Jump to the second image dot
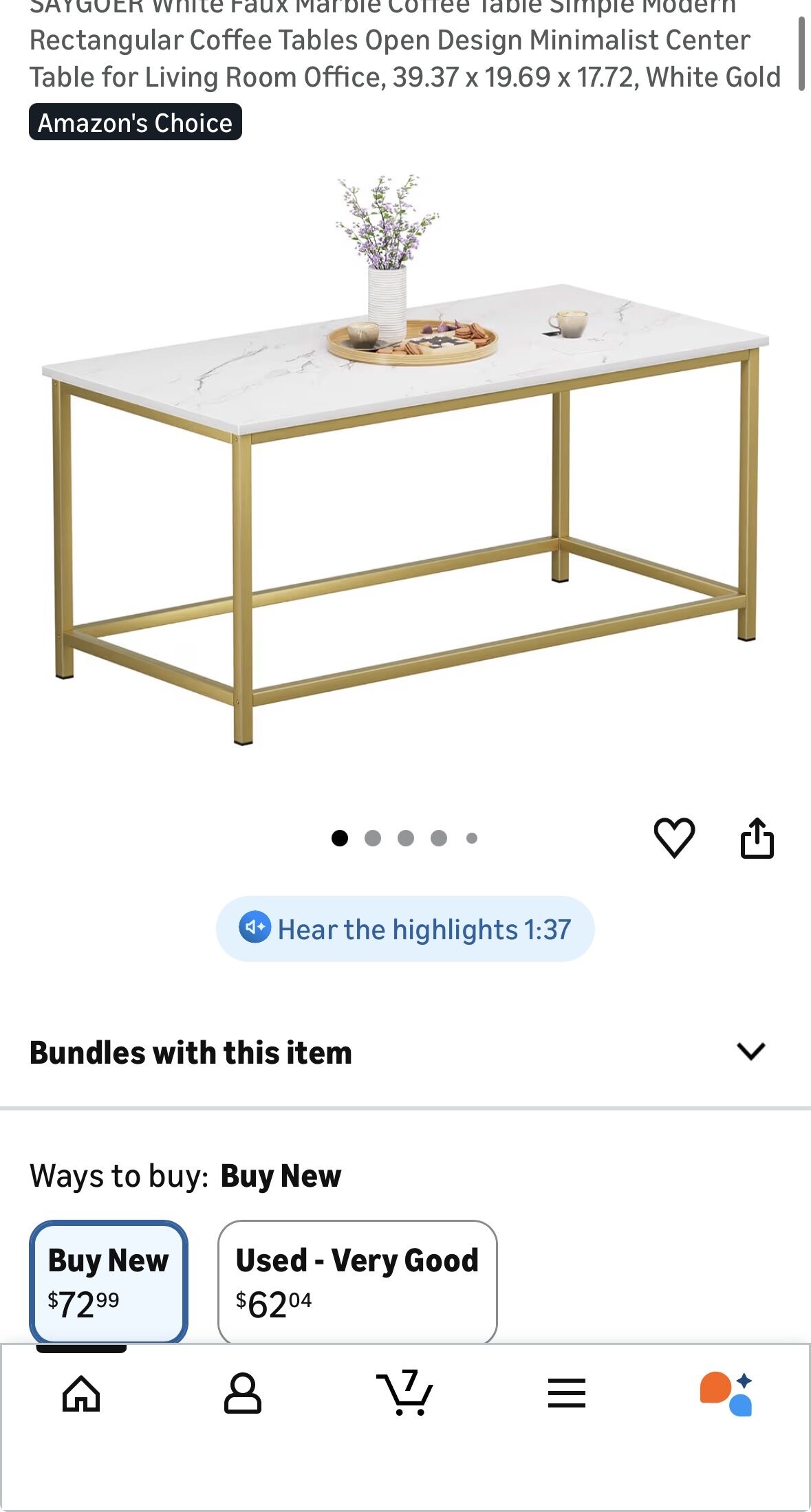811x1512 pixels. pyautogui.click(x=373, y=838)
